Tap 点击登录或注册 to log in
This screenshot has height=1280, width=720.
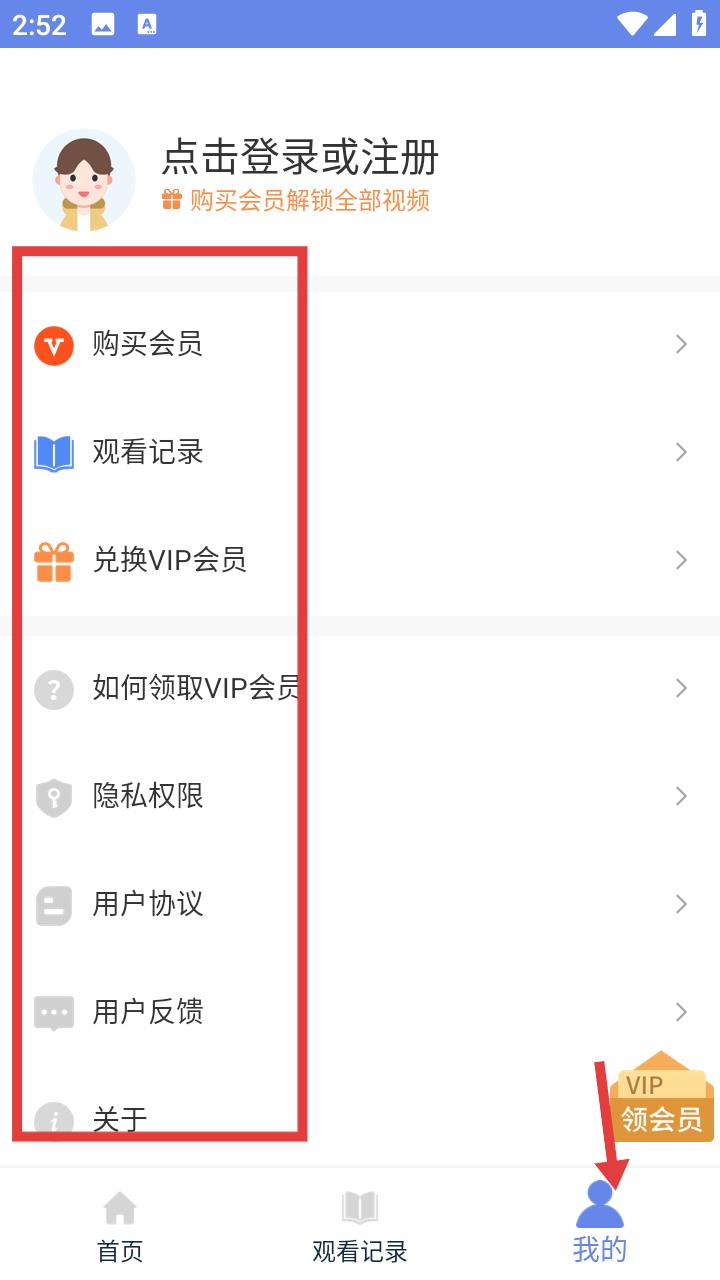(x=300, y=158)
